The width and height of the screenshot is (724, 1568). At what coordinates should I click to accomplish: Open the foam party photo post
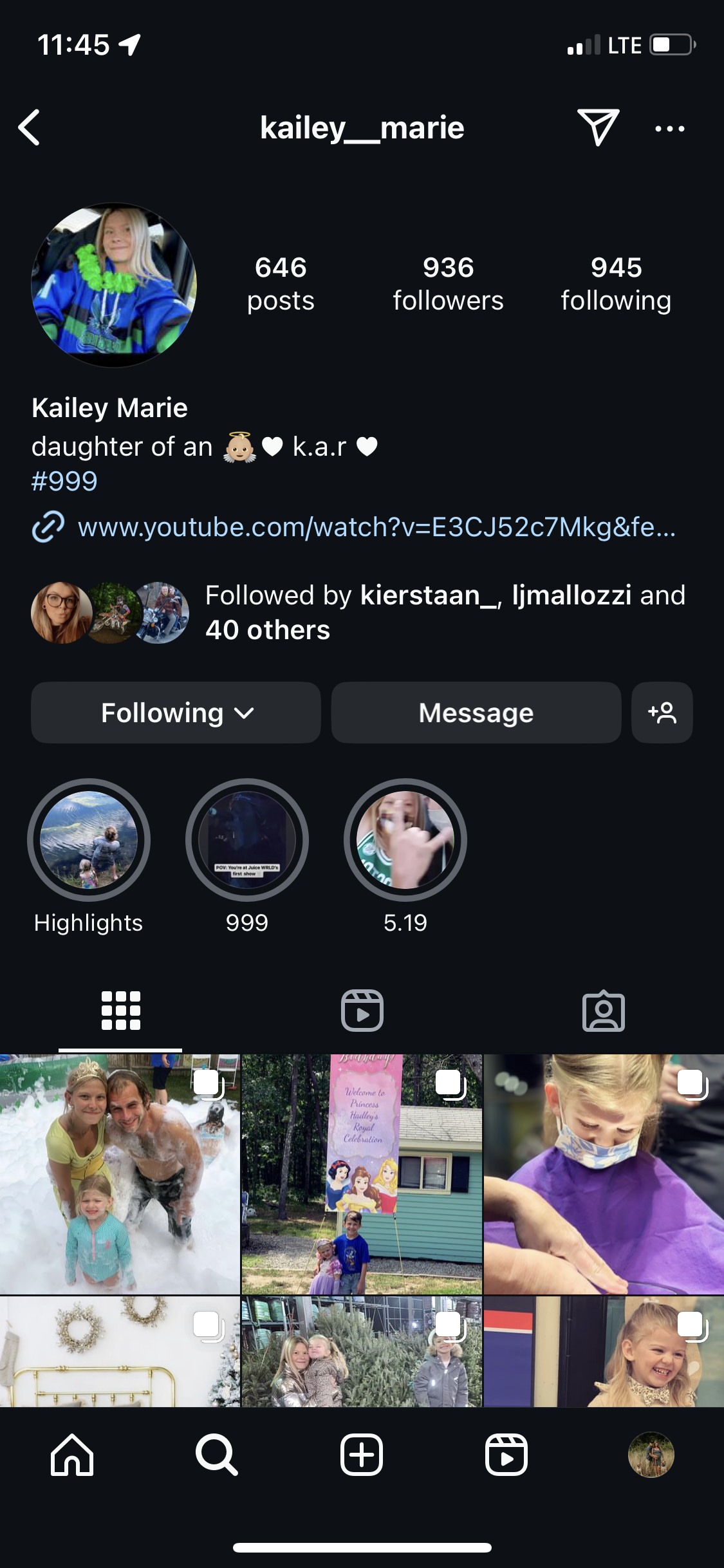coord(120,1174)
